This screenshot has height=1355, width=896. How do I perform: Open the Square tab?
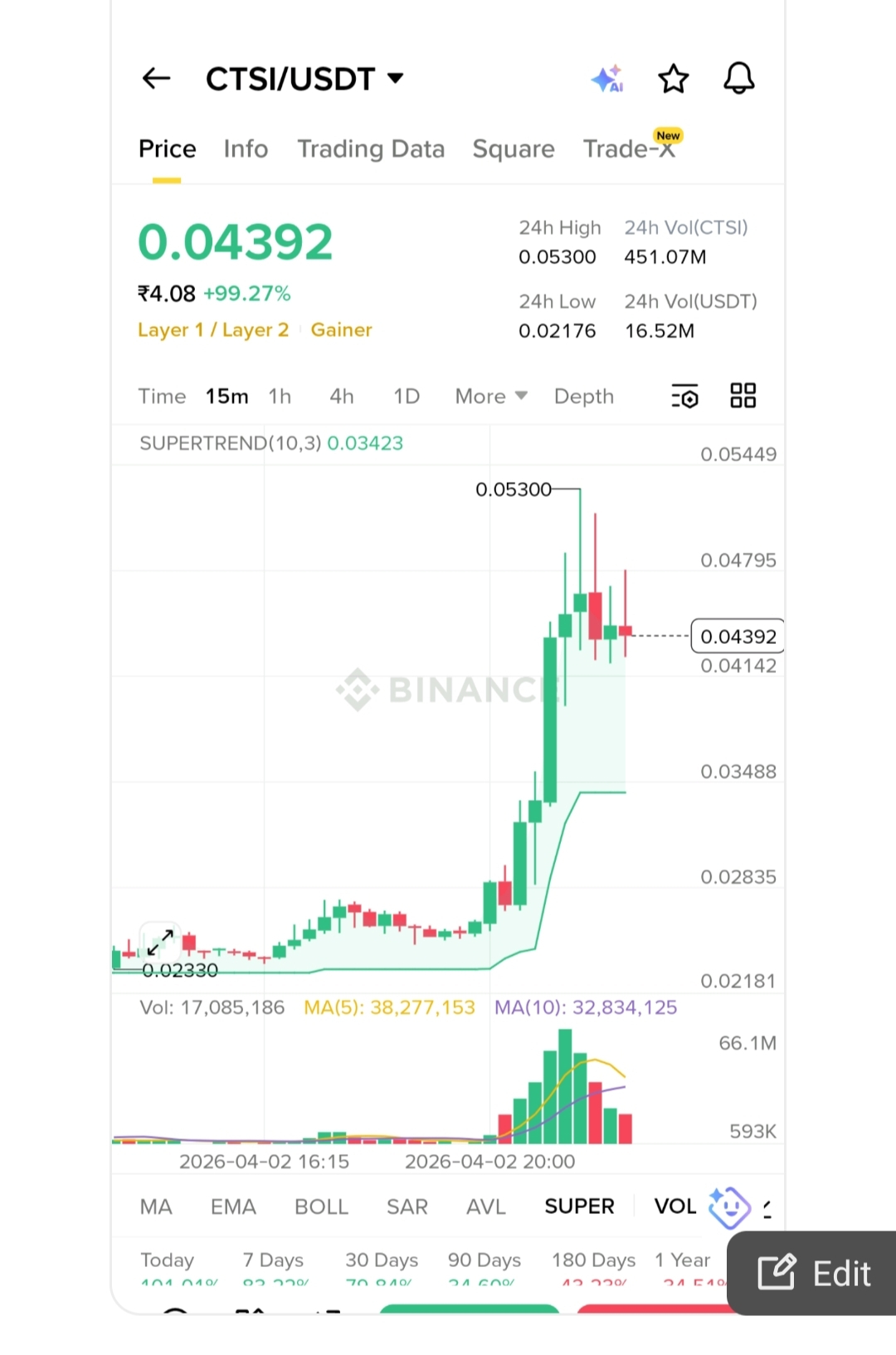(513, 149)
